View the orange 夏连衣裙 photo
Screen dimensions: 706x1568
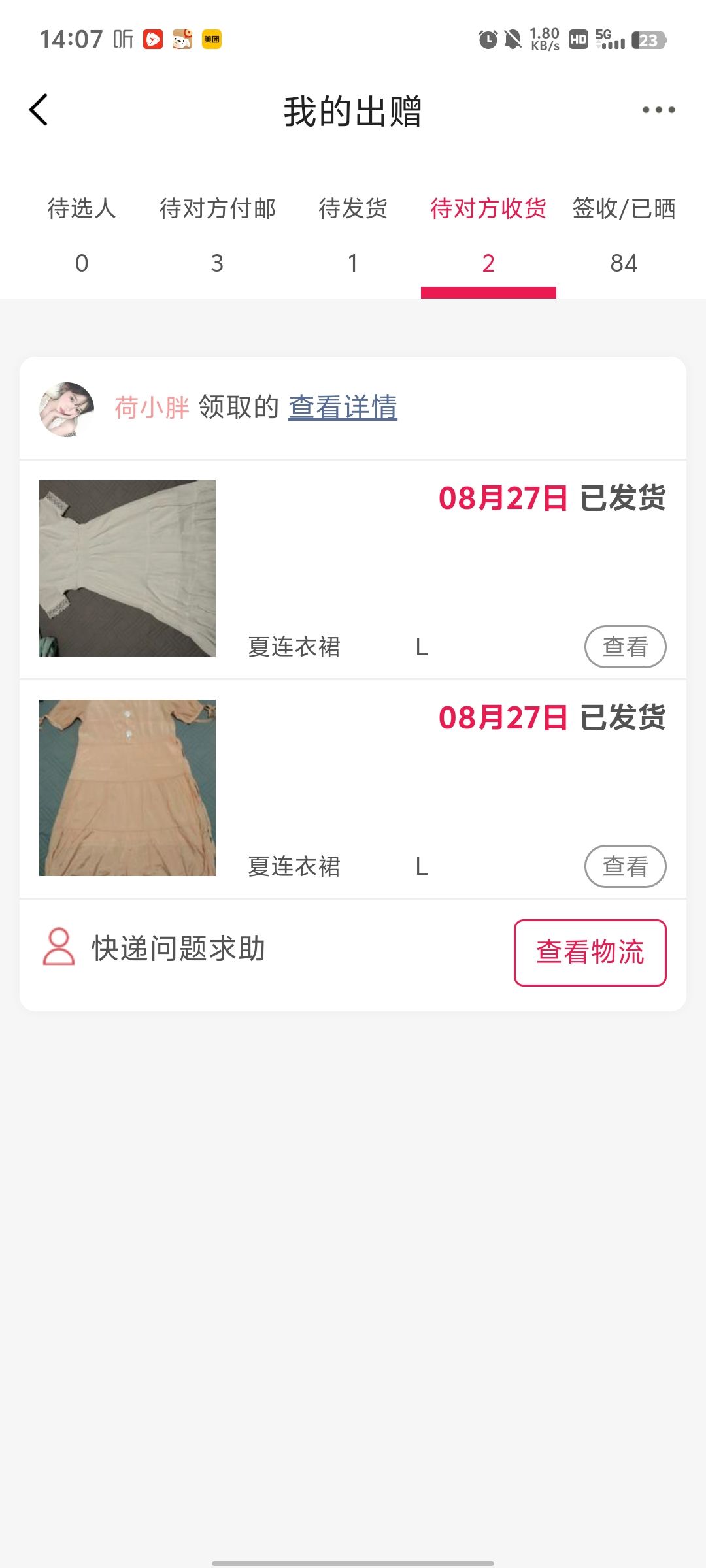(127, 788)
